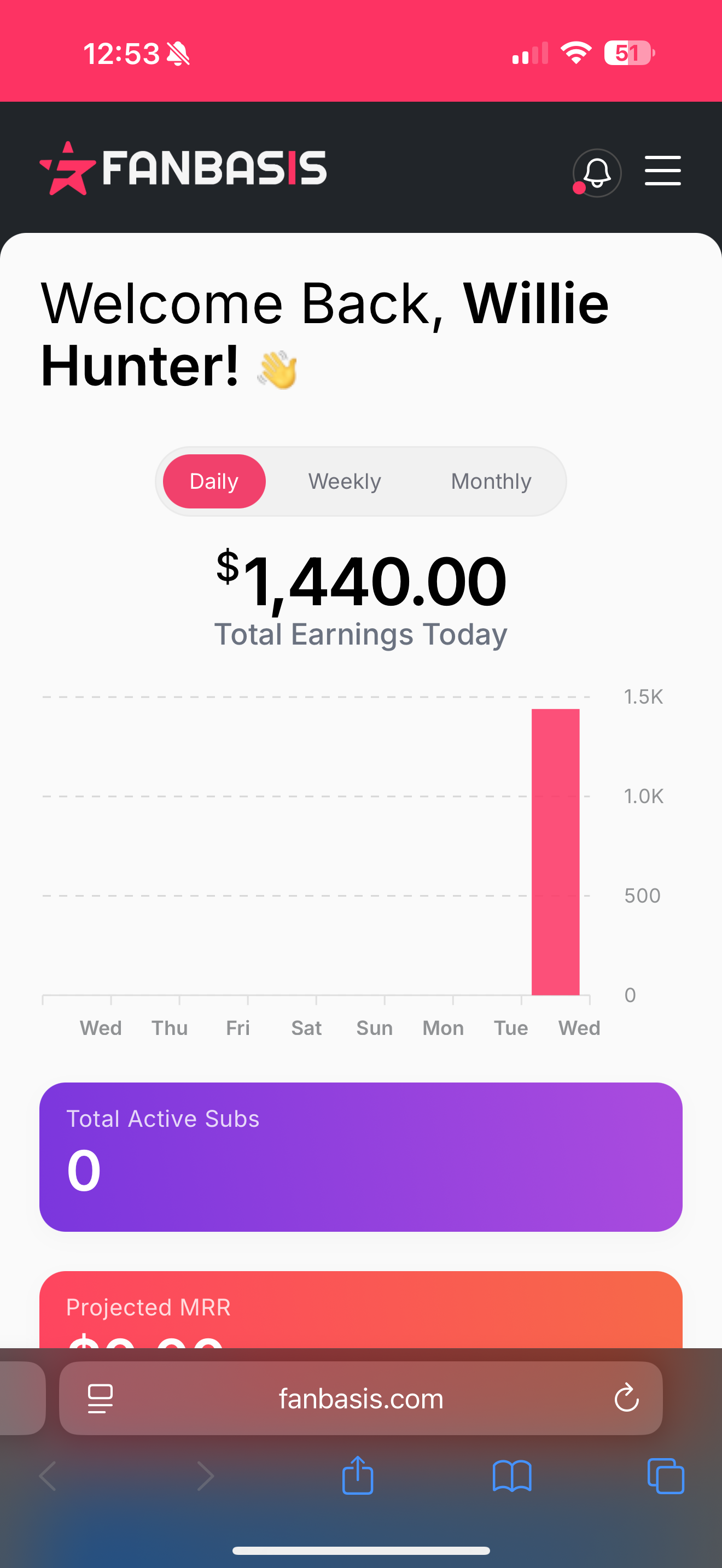Image resolution: width=722 pixels, height=1568 pixels.
Task: Switch to Weekly earnings view
Action: 345,482
